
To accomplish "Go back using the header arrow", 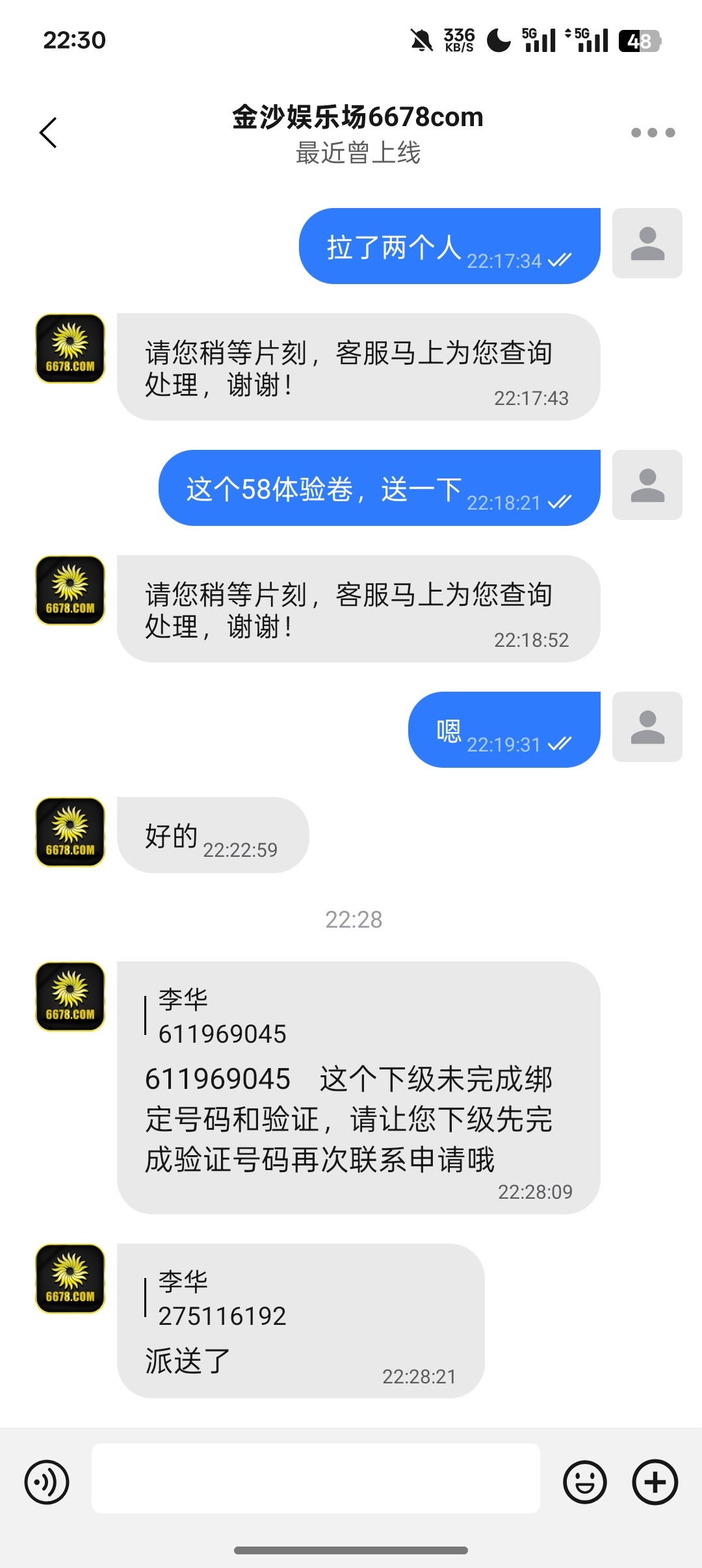I will [49, 133].
